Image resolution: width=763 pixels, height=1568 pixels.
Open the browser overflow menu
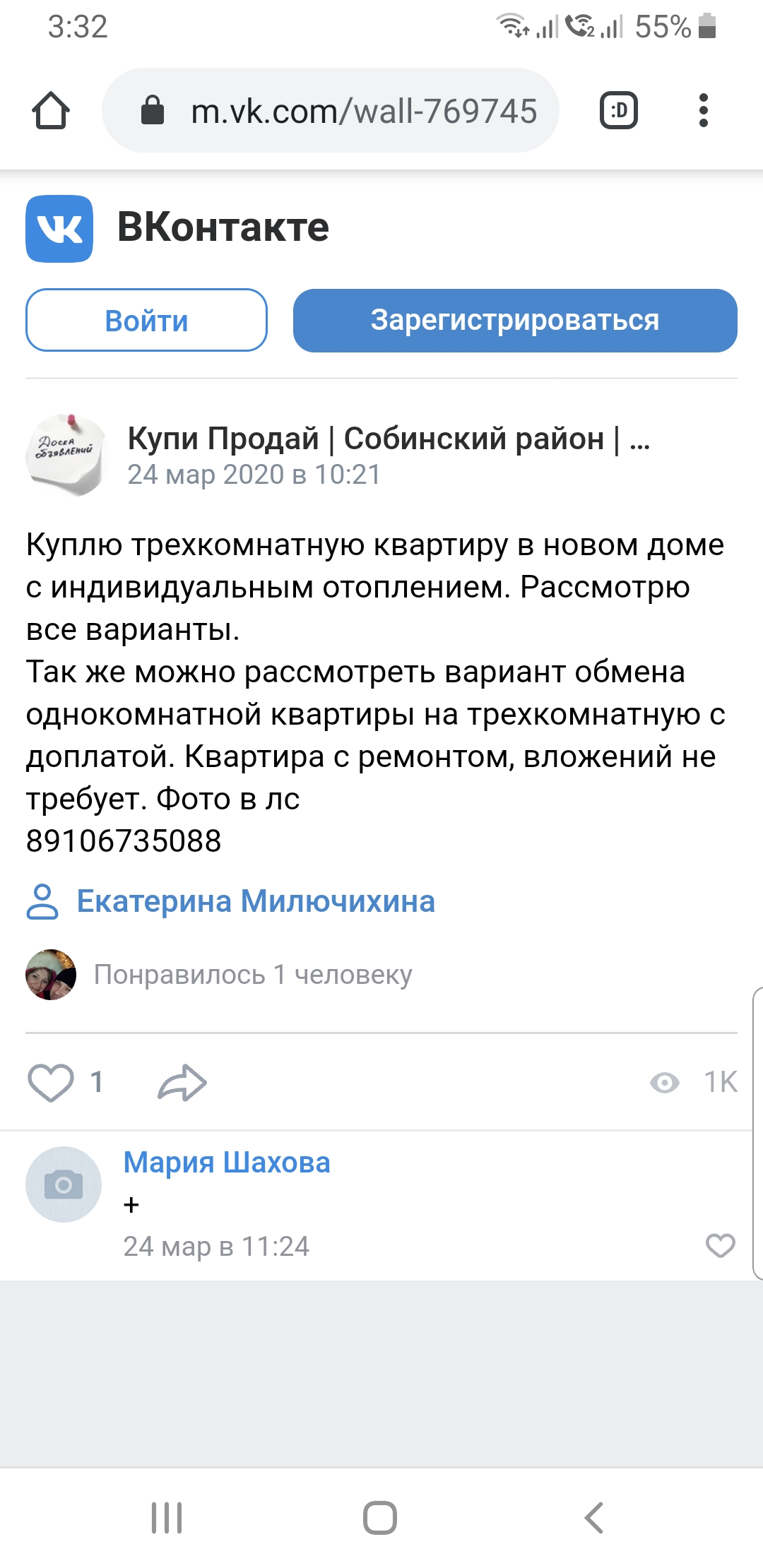pyautogui.click(x=703, y=111)
